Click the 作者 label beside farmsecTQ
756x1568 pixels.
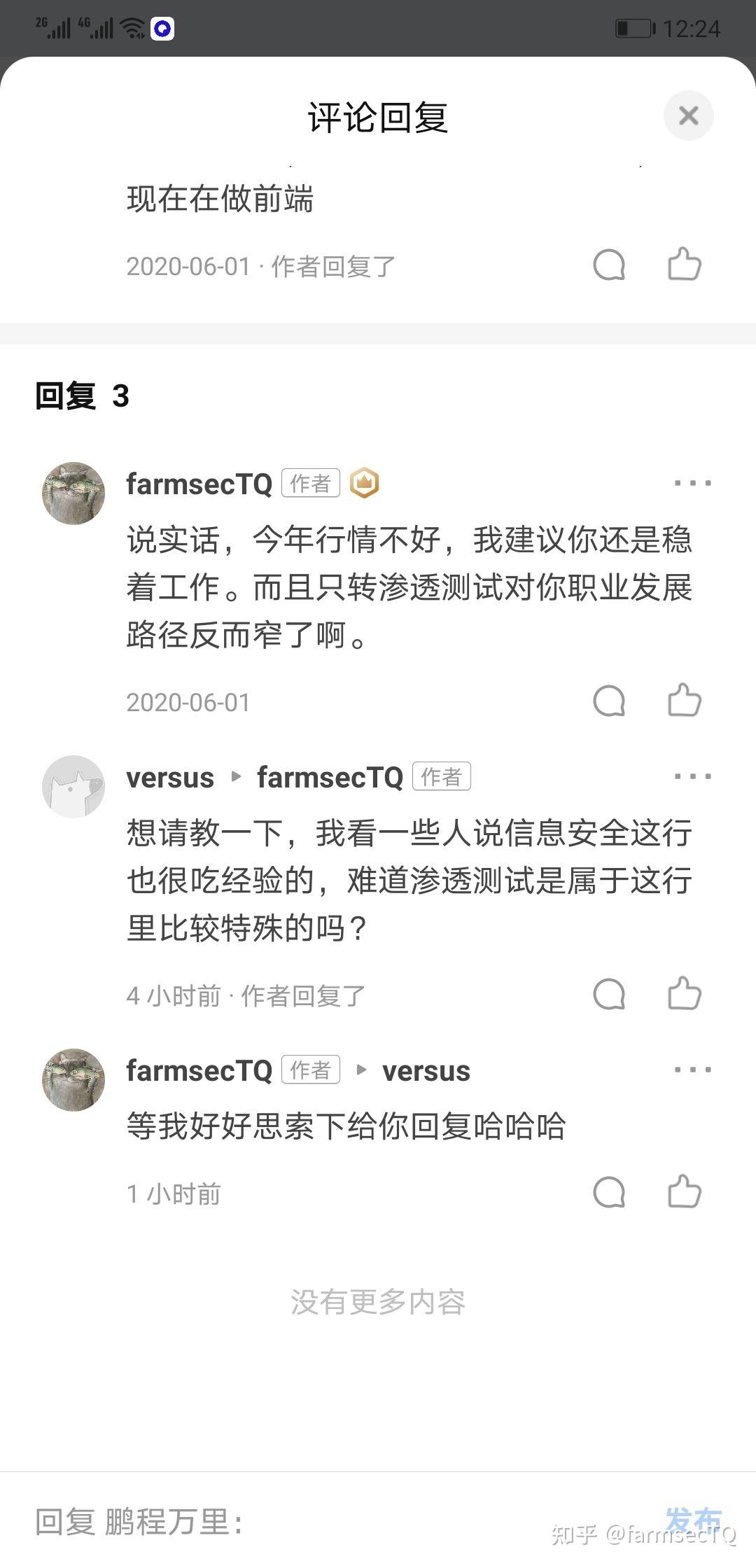[x=309, y=483]
